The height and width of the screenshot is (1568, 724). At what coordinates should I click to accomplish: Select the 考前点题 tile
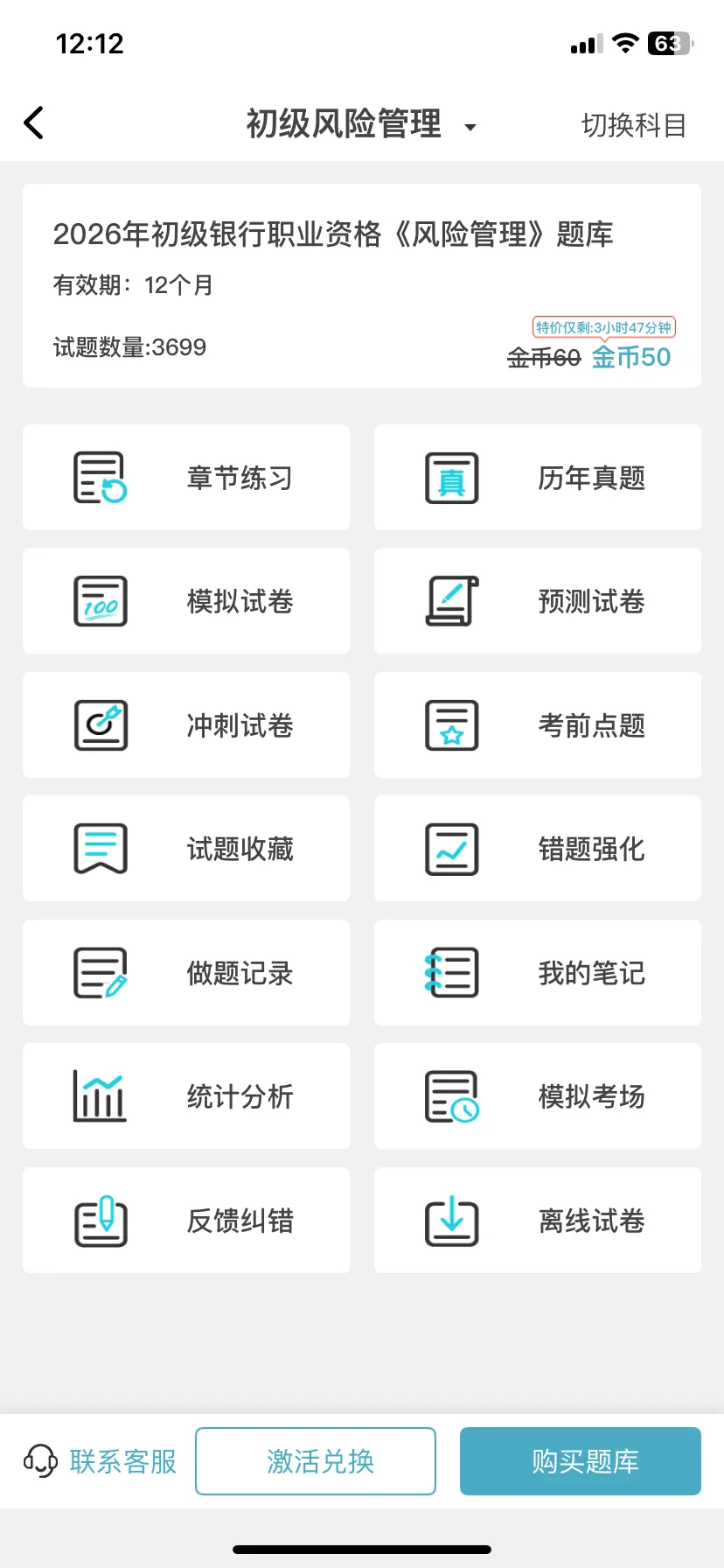coord(538,725)
